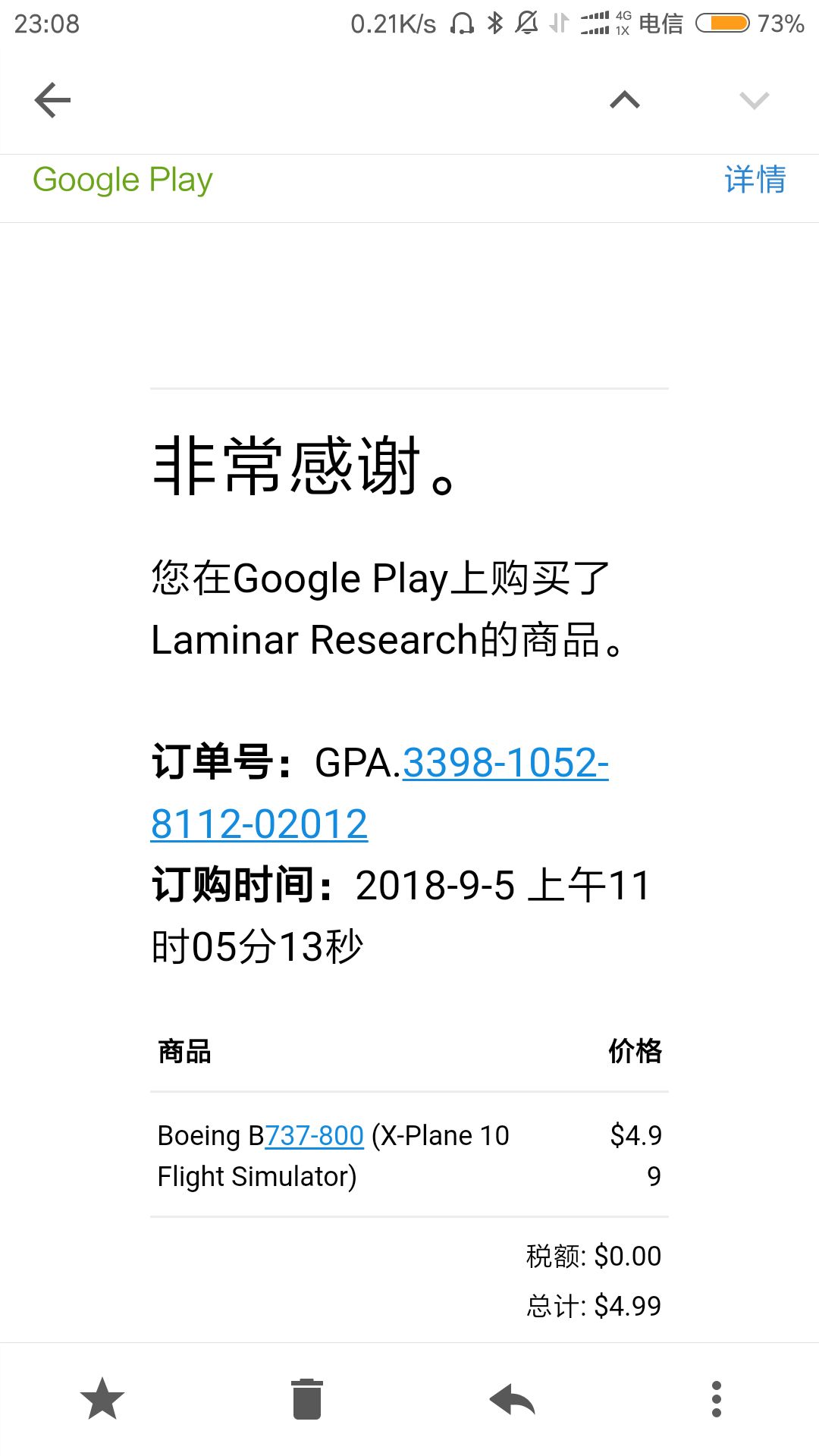
Task: Delete this email with trash icon
Action: [x=307, y=1399]
